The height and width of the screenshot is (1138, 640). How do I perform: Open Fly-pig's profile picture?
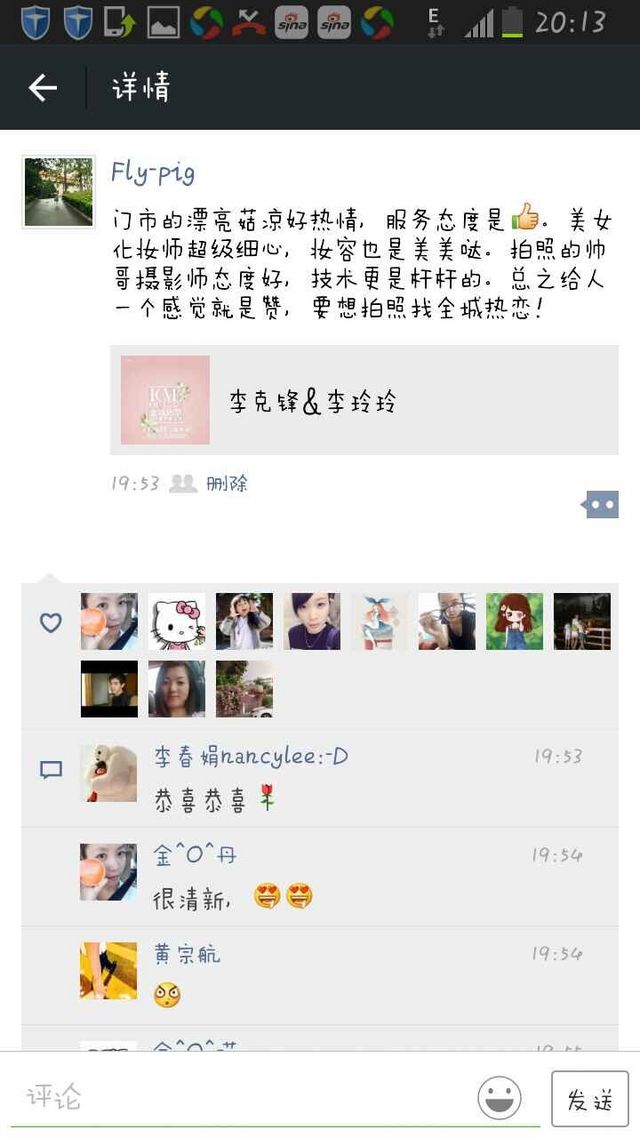click(x=59, y=192)
